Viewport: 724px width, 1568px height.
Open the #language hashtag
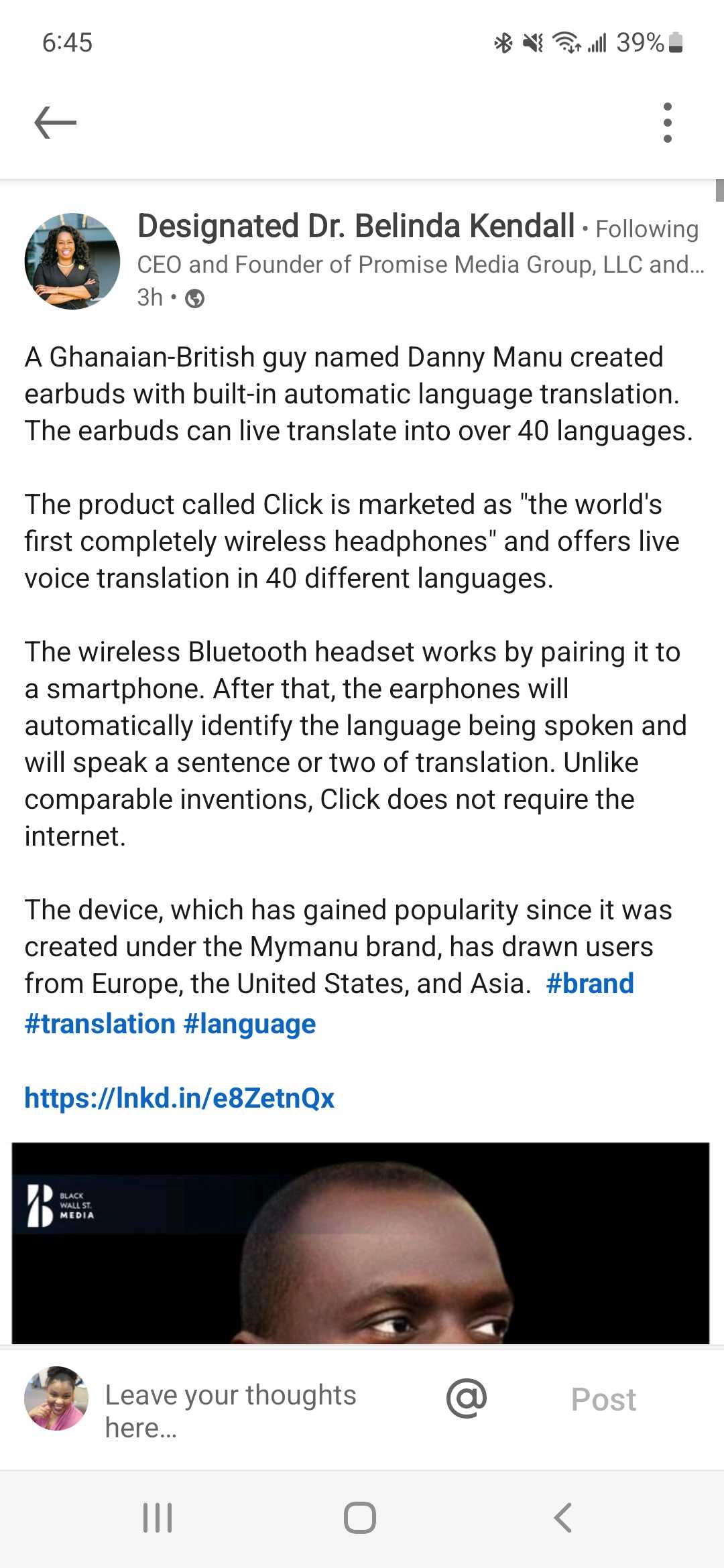(249, 1024)
